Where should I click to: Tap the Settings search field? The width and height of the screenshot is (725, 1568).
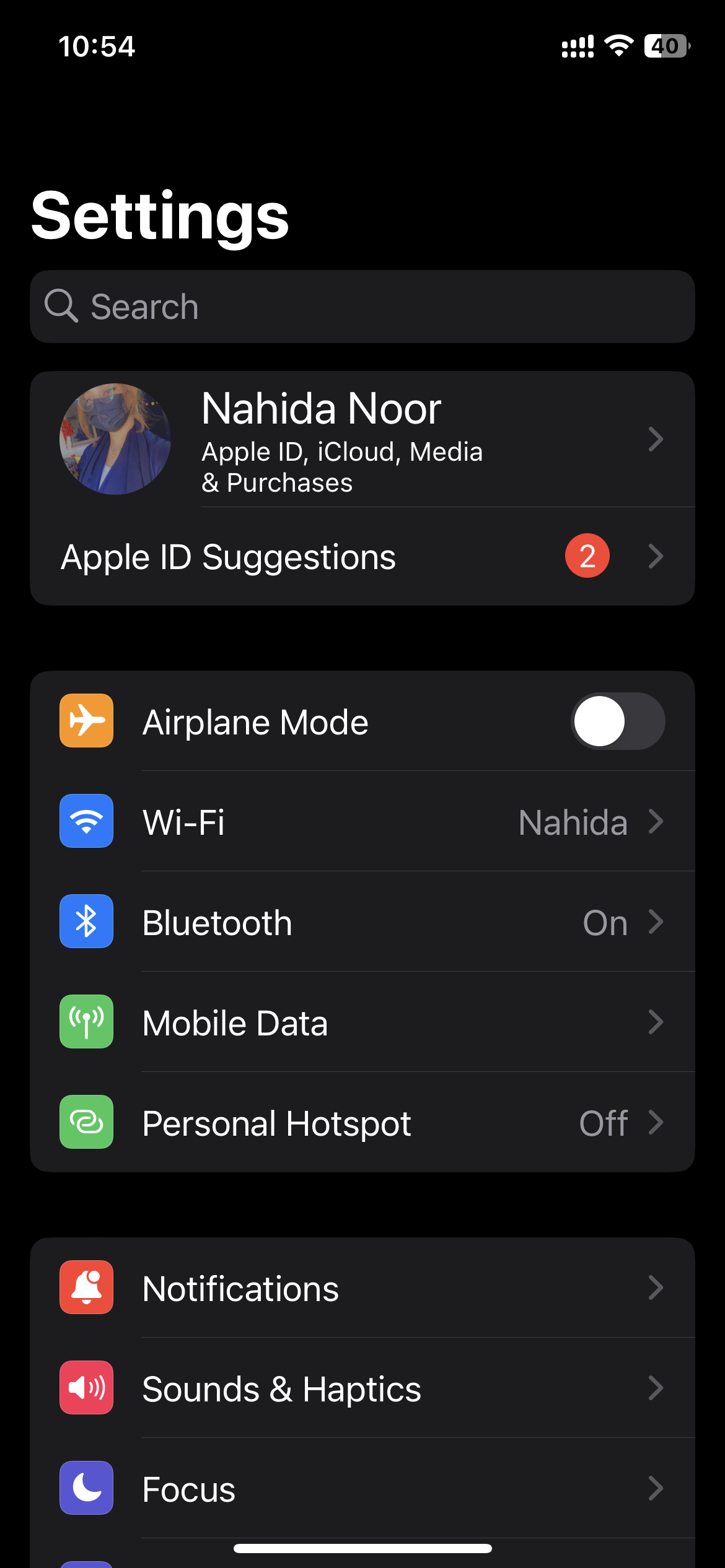[362, 307]
